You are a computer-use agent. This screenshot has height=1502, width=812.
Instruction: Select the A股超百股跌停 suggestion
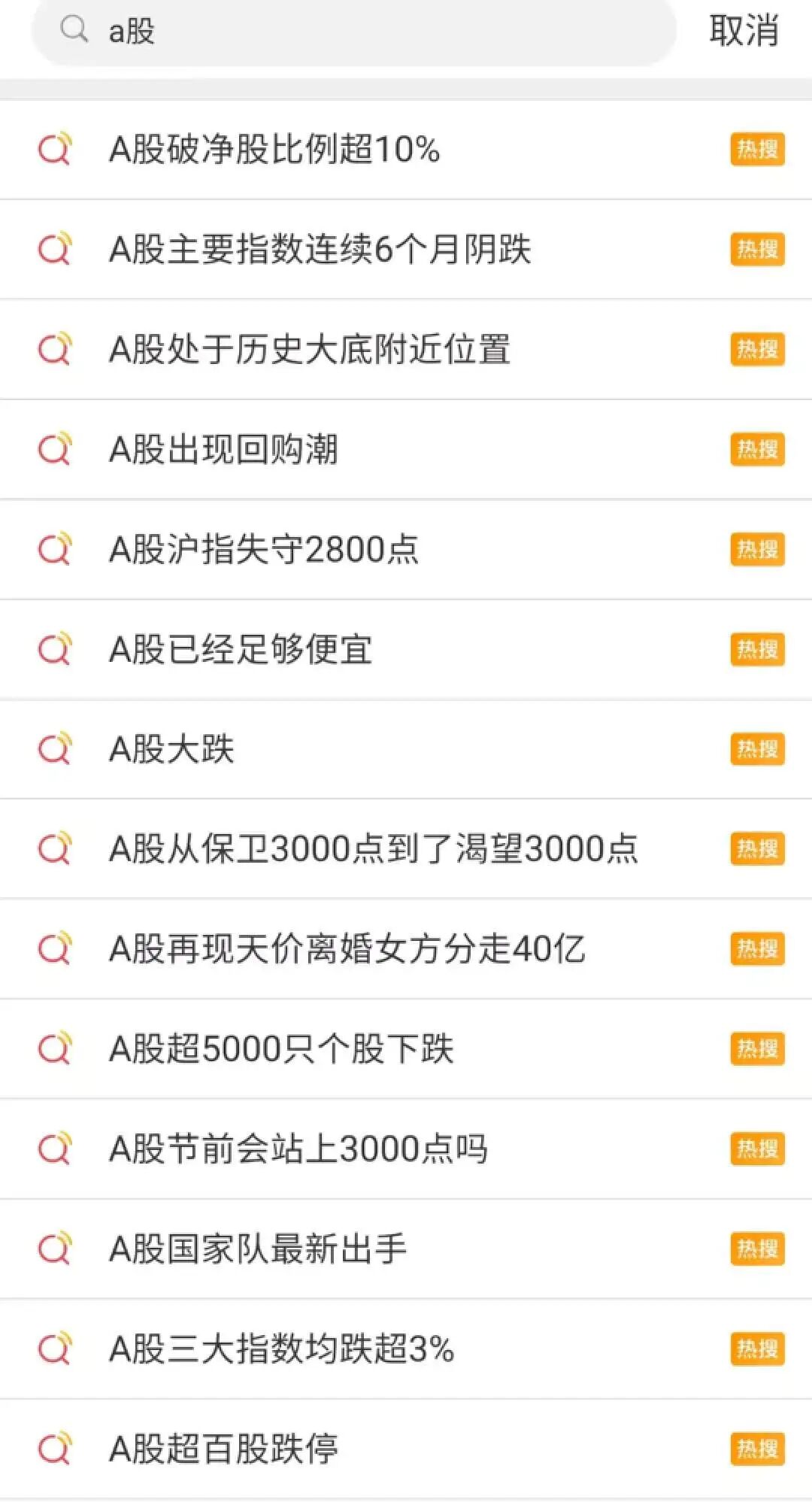point(406,1449)
